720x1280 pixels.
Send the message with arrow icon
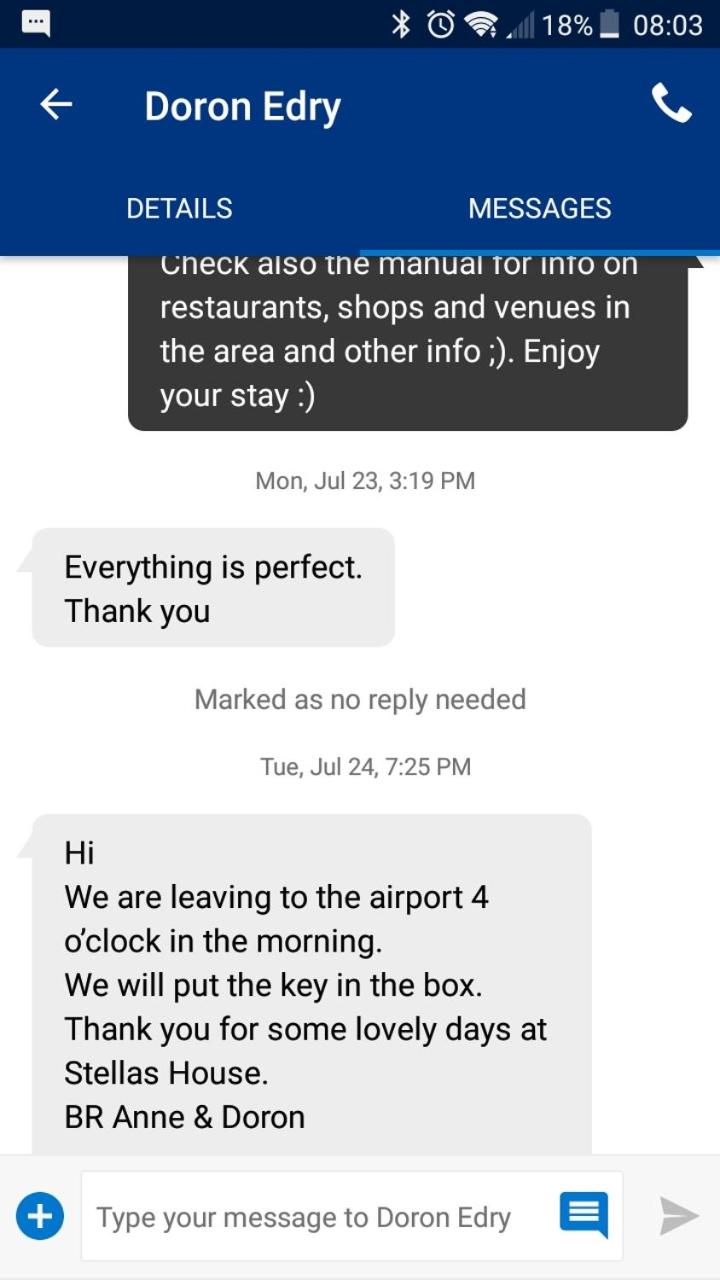click(679, 1216)
